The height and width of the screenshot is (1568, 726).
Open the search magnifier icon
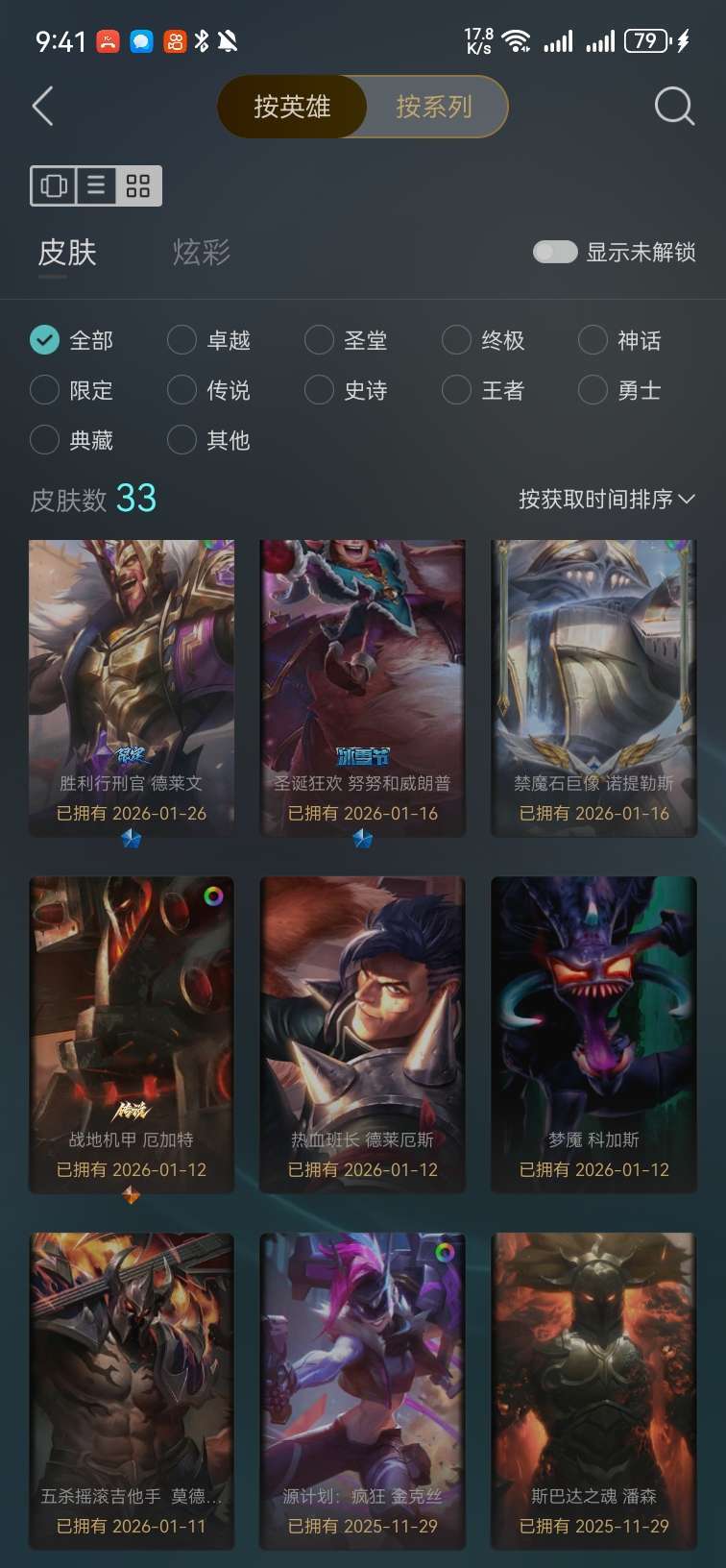[x=674, y=106]
